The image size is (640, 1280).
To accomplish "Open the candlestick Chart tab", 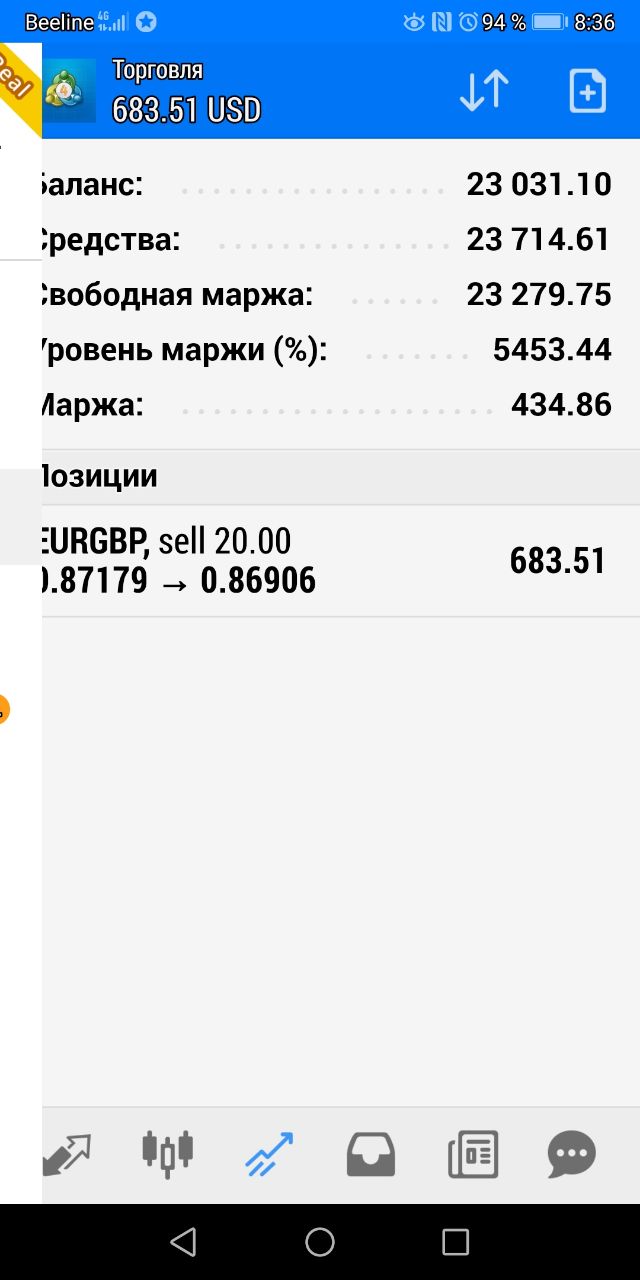I will [167, 1155].
